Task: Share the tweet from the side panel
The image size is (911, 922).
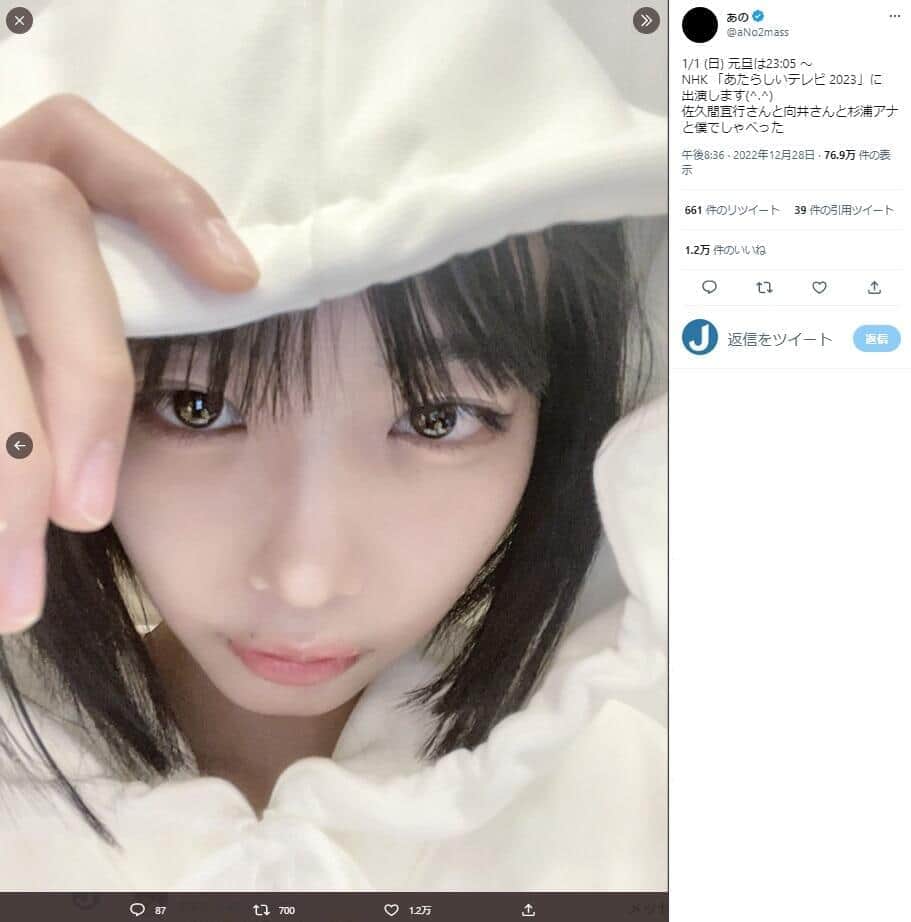Action: [x=874, y=287]
